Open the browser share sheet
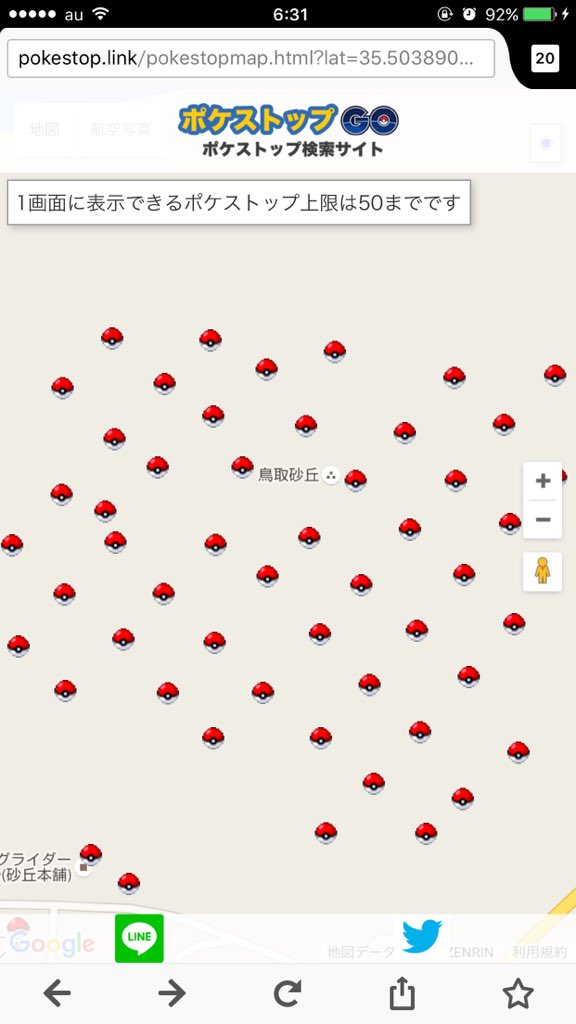This screenshot has width=576, height=1024. click(402, 993)
